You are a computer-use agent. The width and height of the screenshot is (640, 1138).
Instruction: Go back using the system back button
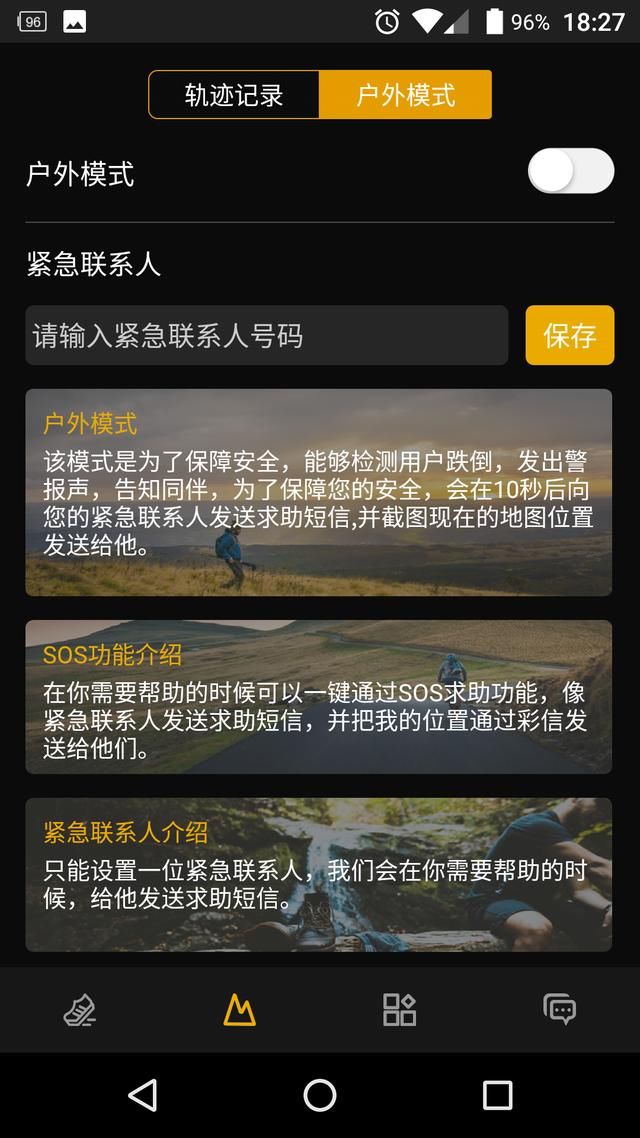coord(143,1095)
